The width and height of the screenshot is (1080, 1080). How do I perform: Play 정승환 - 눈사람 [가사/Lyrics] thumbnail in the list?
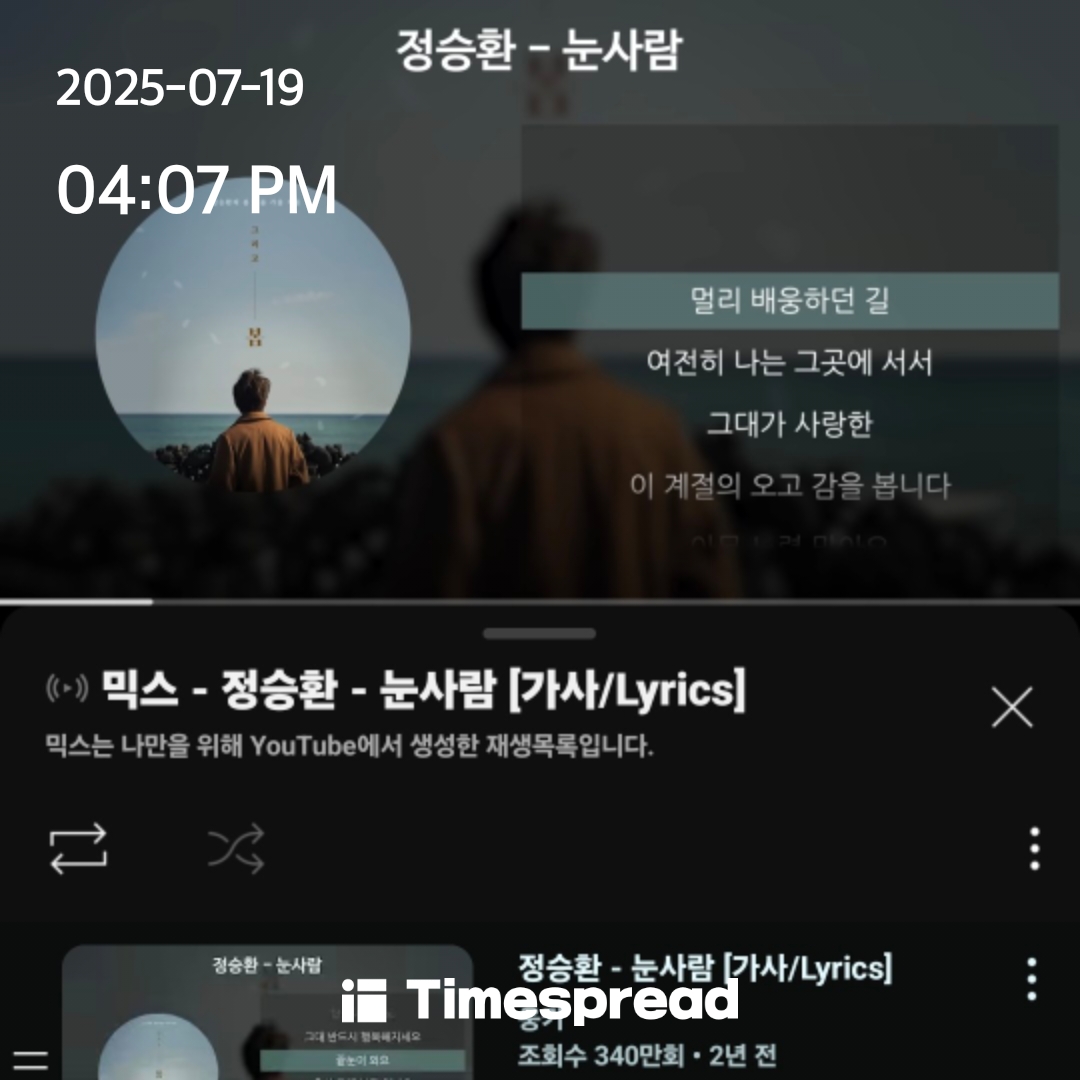(x=267, y=1012)
